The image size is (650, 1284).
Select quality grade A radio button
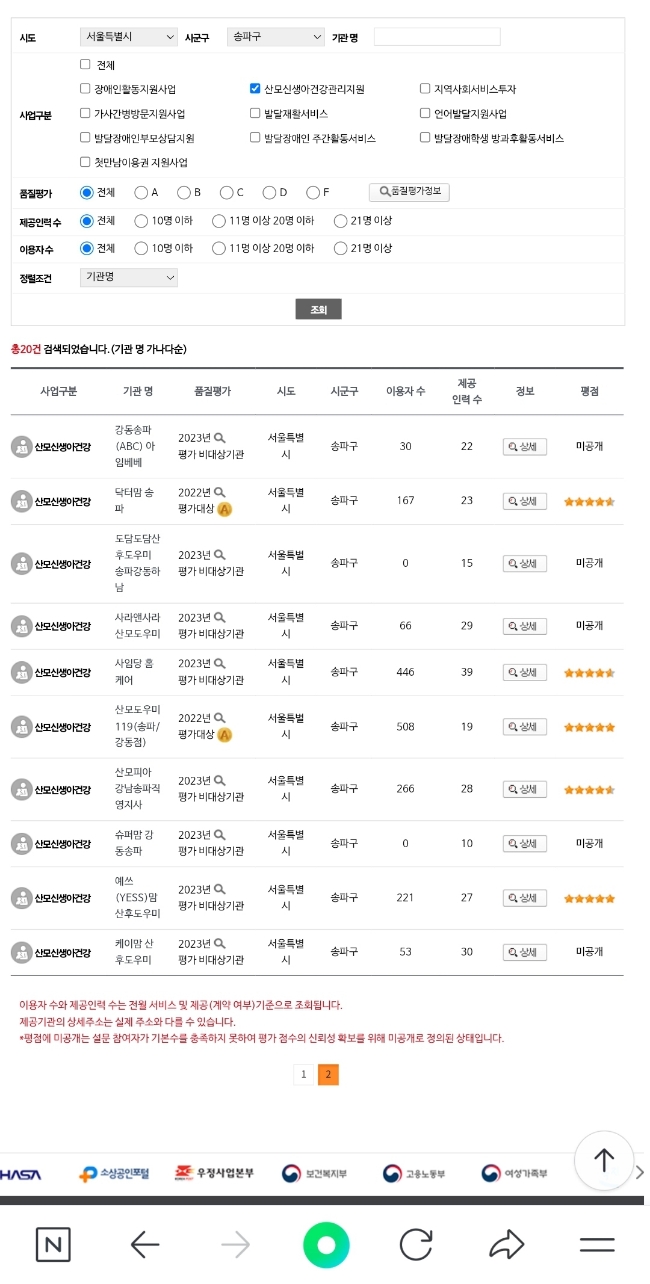[141, 192]
